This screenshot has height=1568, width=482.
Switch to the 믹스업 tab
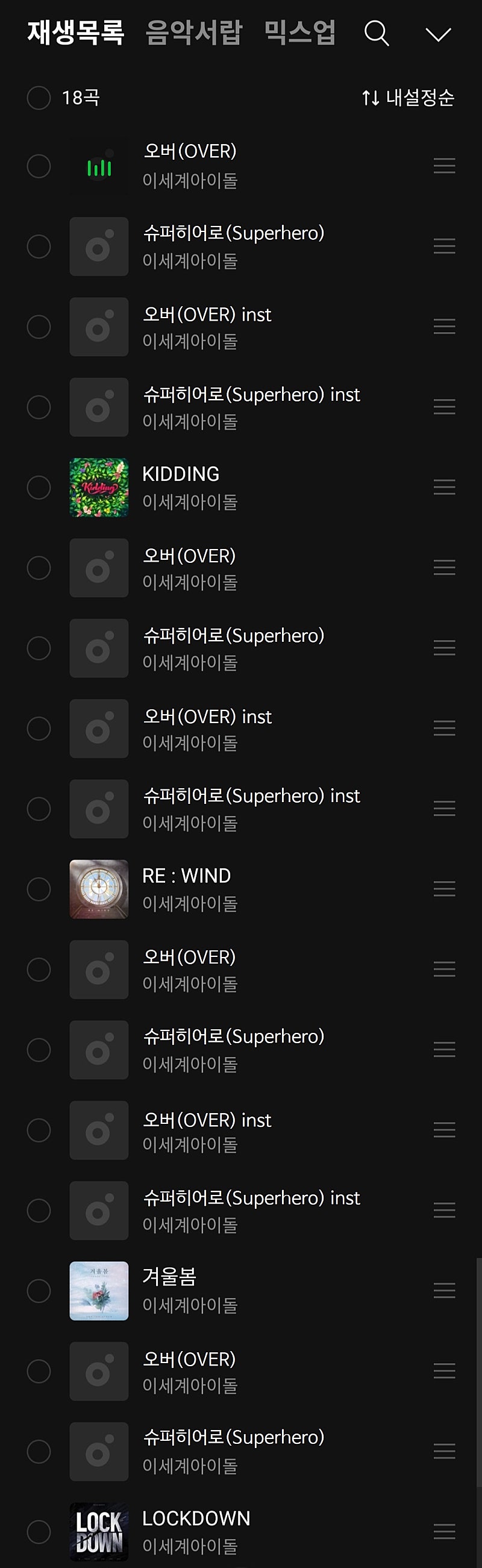pyautogui.click(x=300, y=33)
